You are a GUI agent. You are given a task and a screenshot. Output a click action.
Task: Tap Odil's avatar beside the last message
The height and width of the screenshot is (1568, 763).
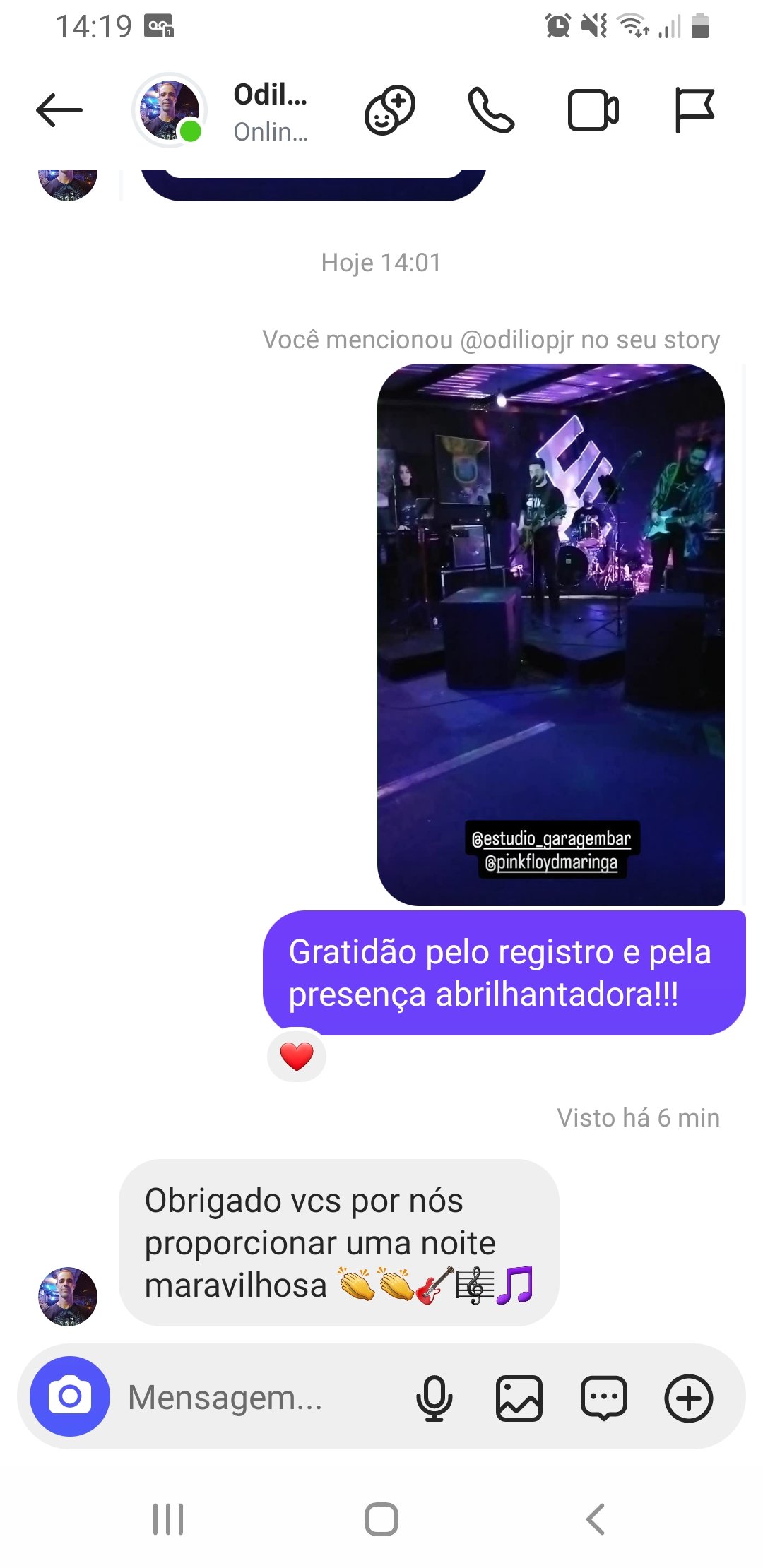click(x=68, y=1296)
